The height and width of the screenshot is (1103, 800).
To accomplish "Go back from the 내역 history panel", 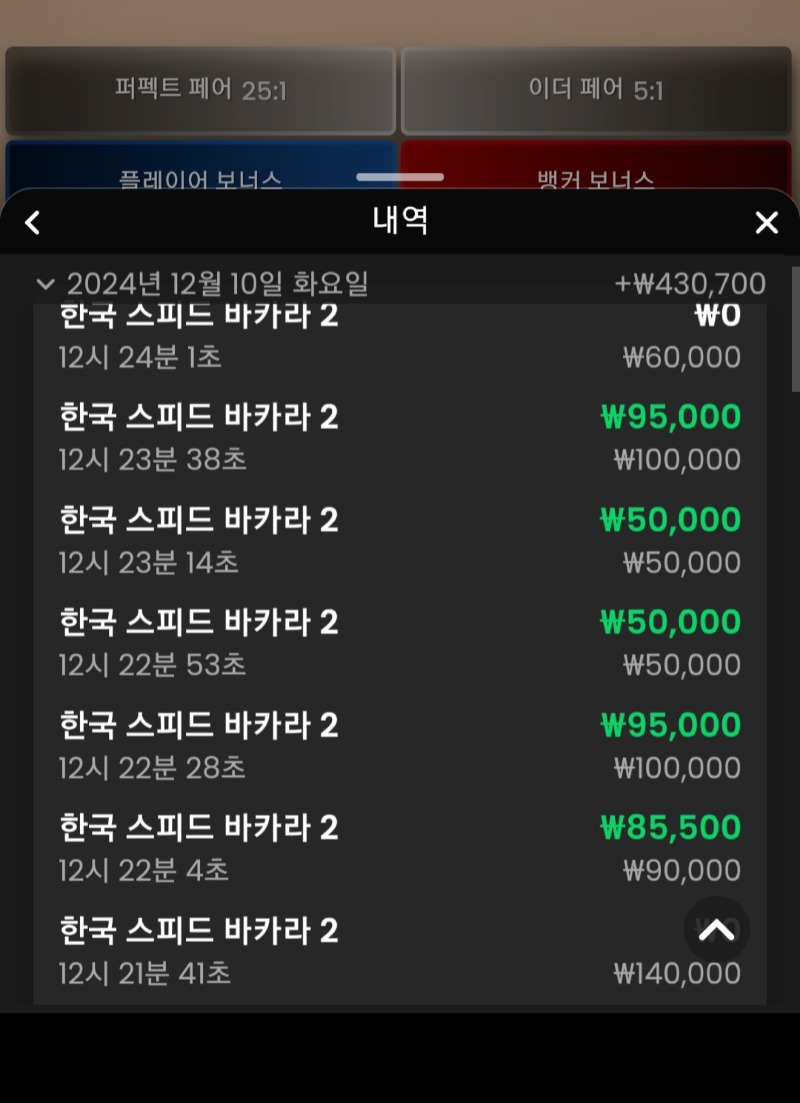I will [x=33, y=222].
